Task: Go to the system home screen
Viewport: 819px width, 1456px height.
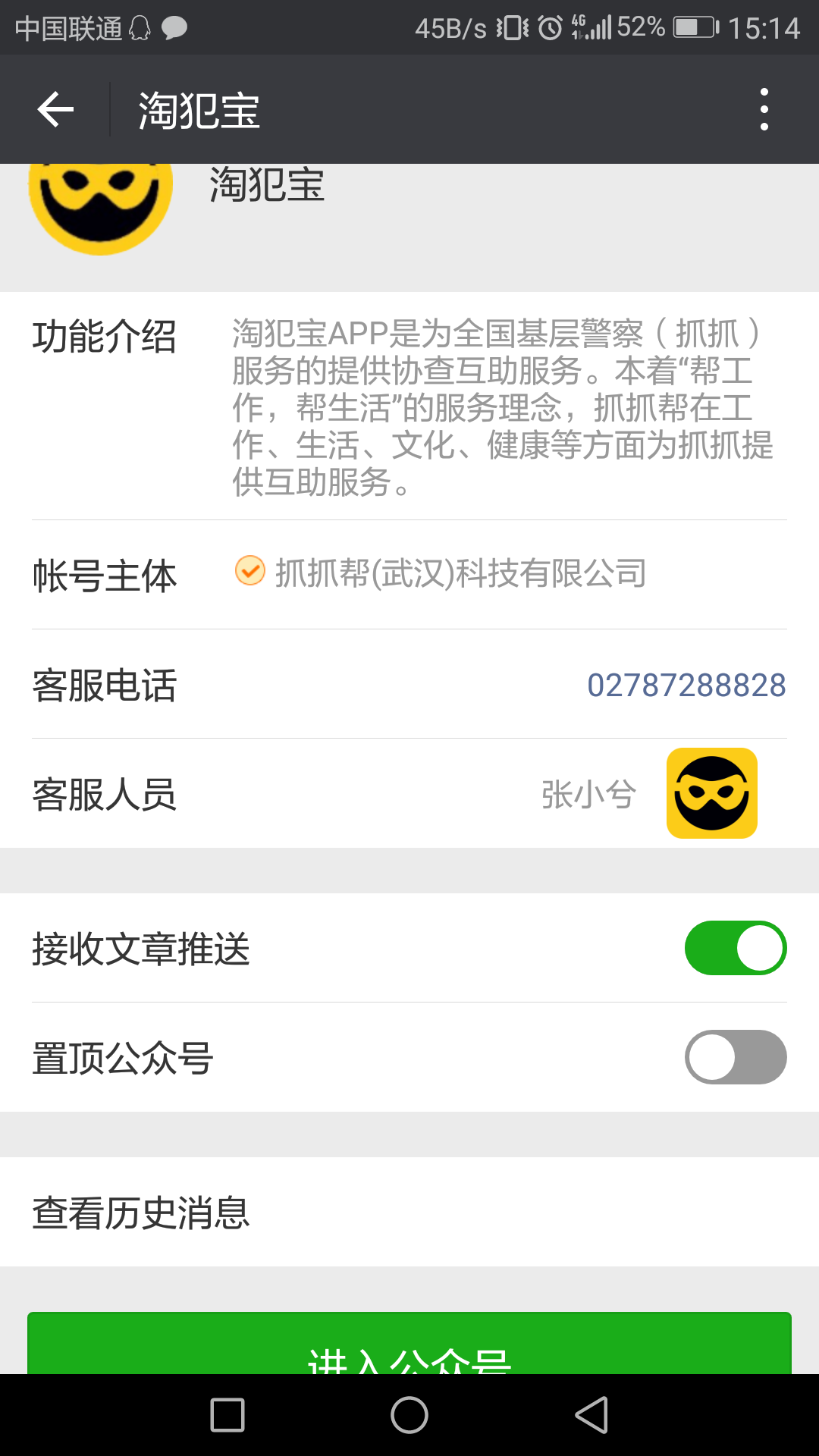Action: coord(409,1415)
